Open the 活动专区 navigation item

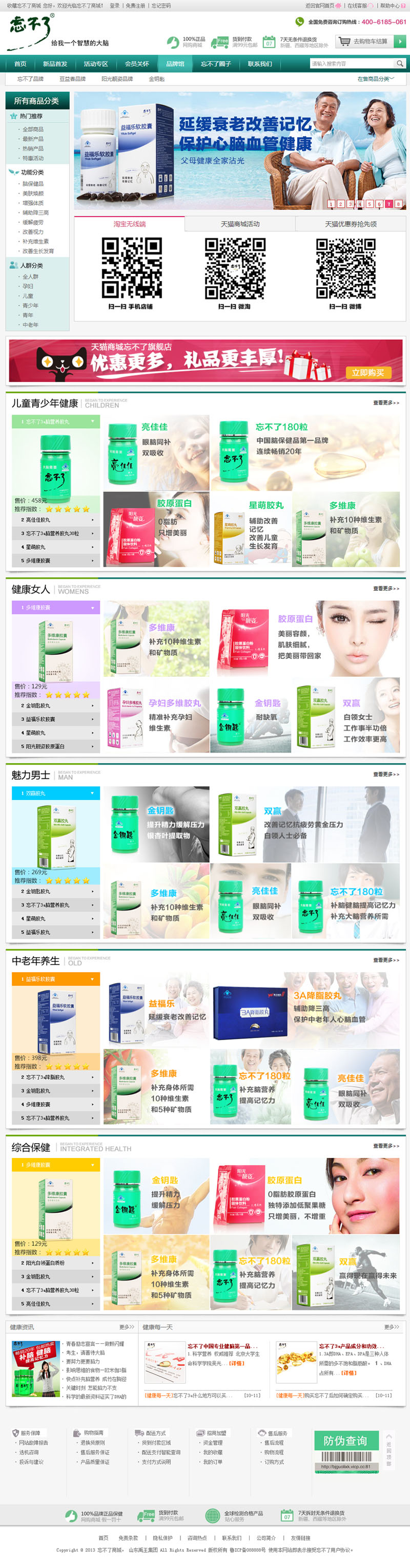(x=96, y=64)
